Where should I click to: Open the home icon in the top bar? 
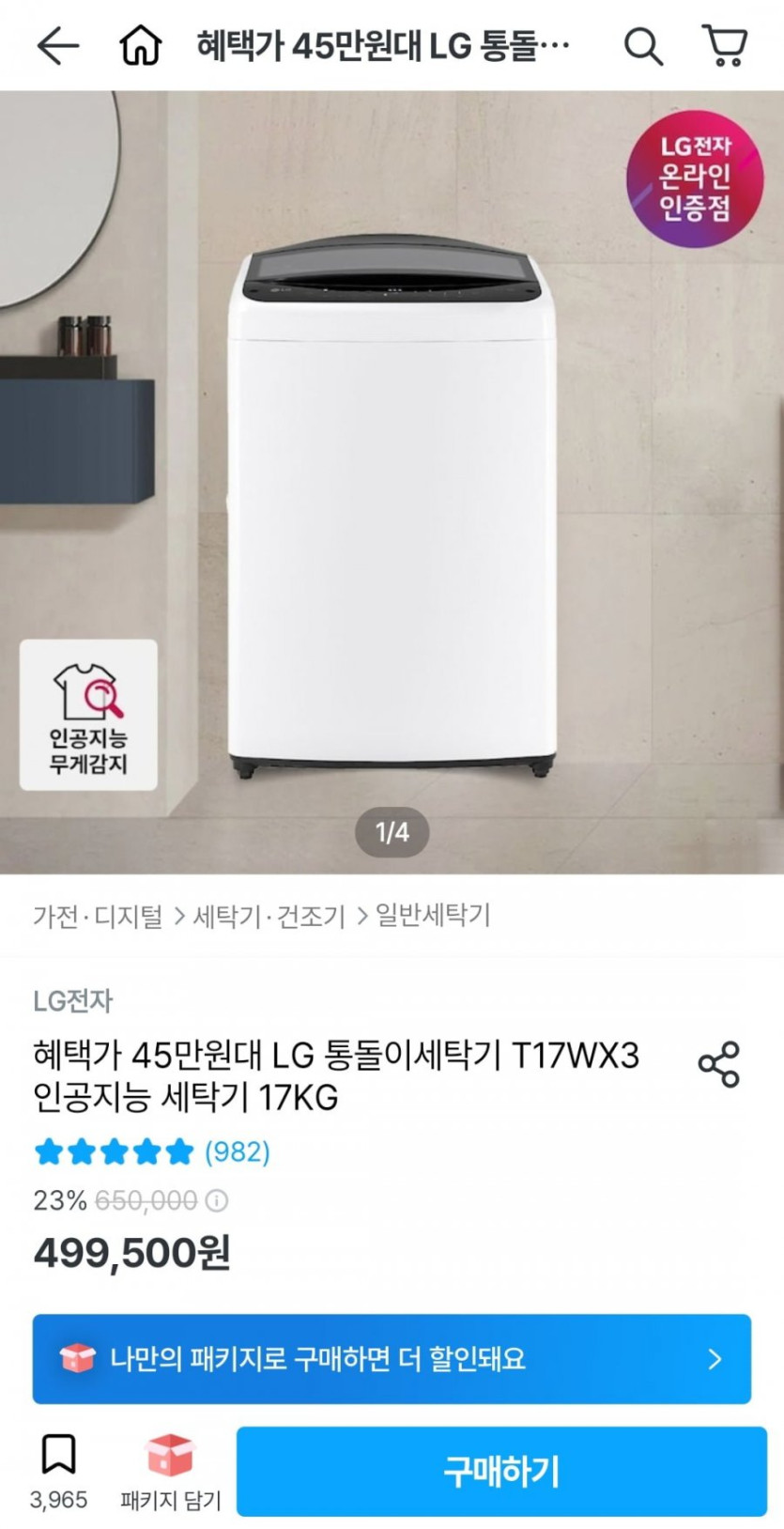pyautogui.click(x=141, y=45)
